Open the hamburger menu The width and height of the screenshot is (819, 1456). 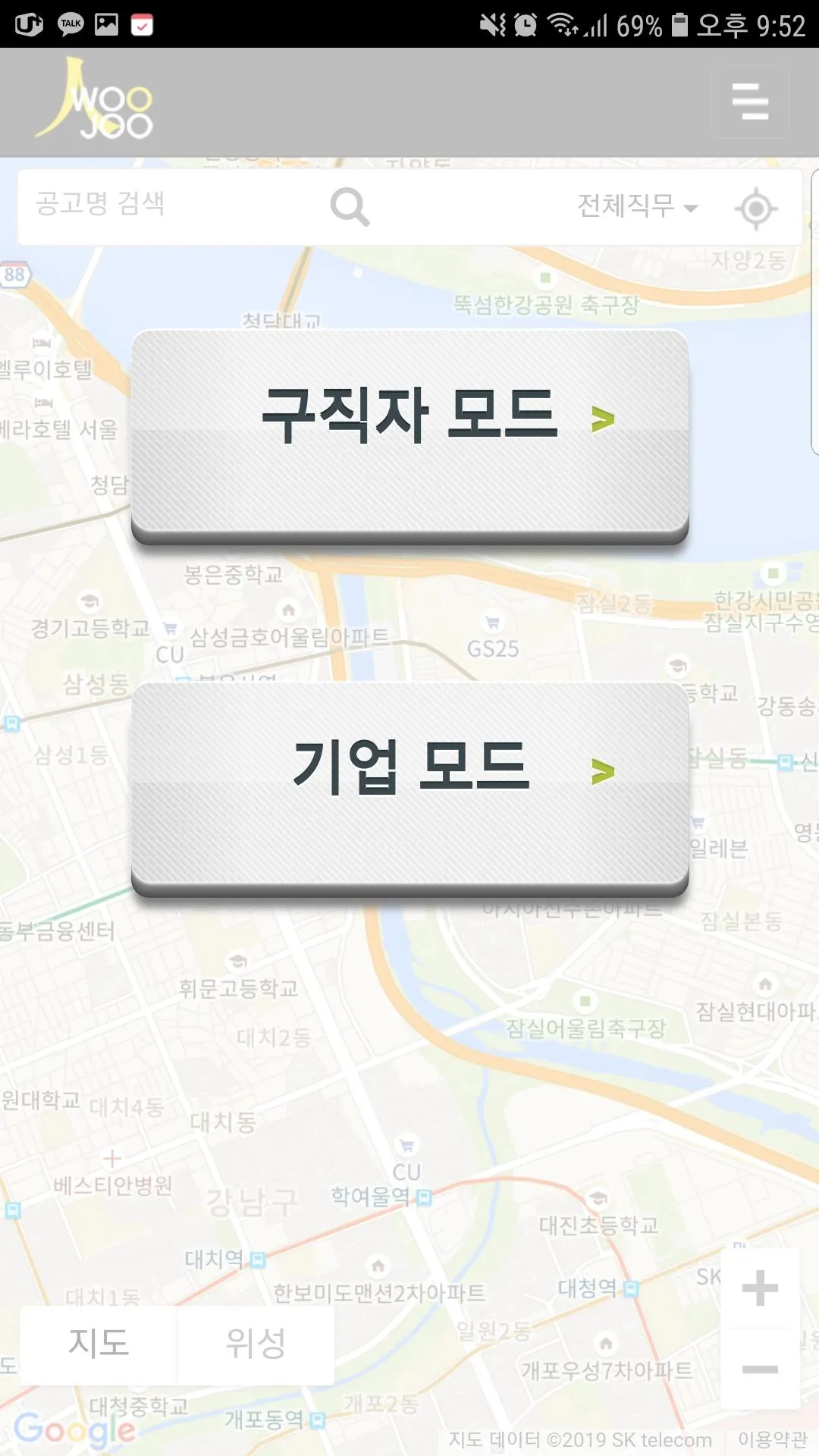point(750,102)
